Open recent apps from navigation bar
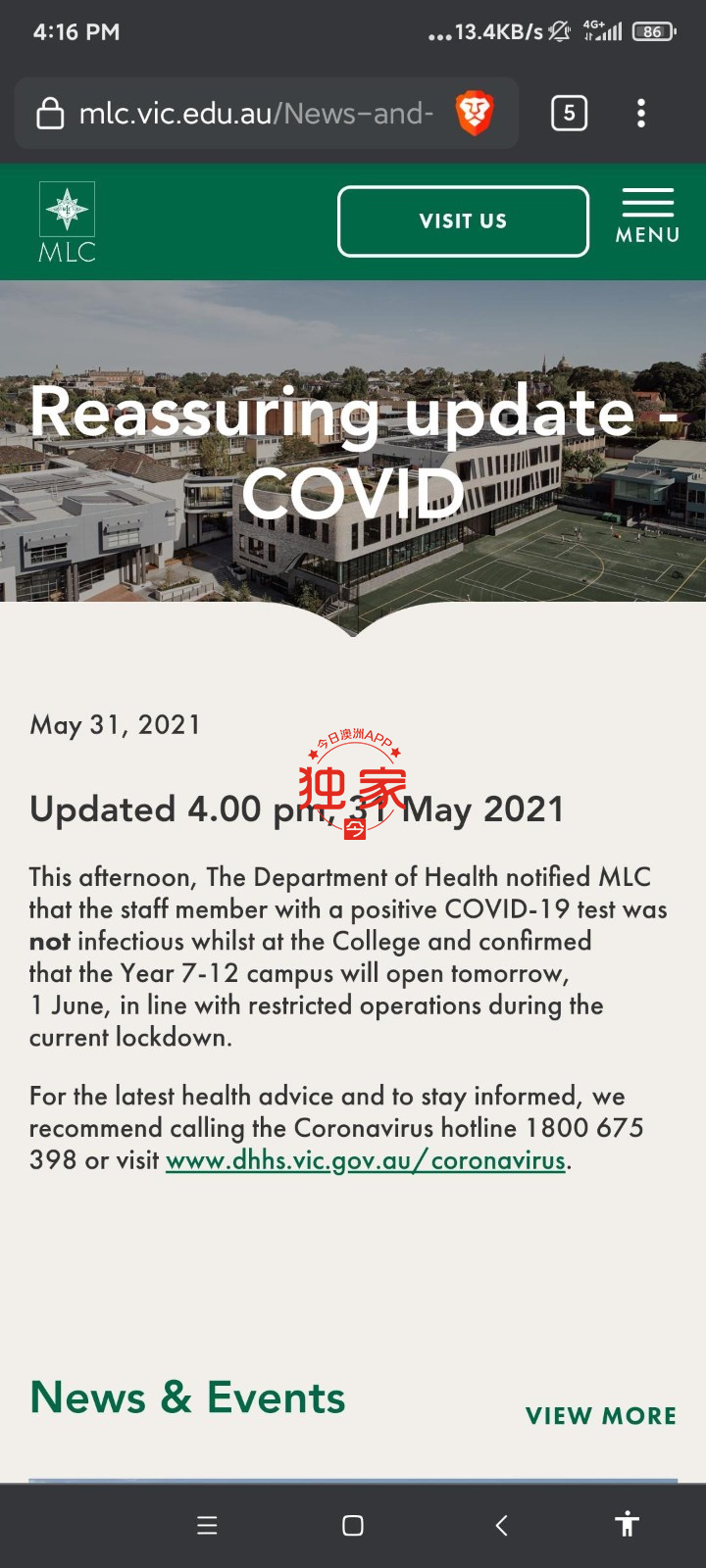706x1568 pixels. pyautogui.click(x=207, y=1525)
